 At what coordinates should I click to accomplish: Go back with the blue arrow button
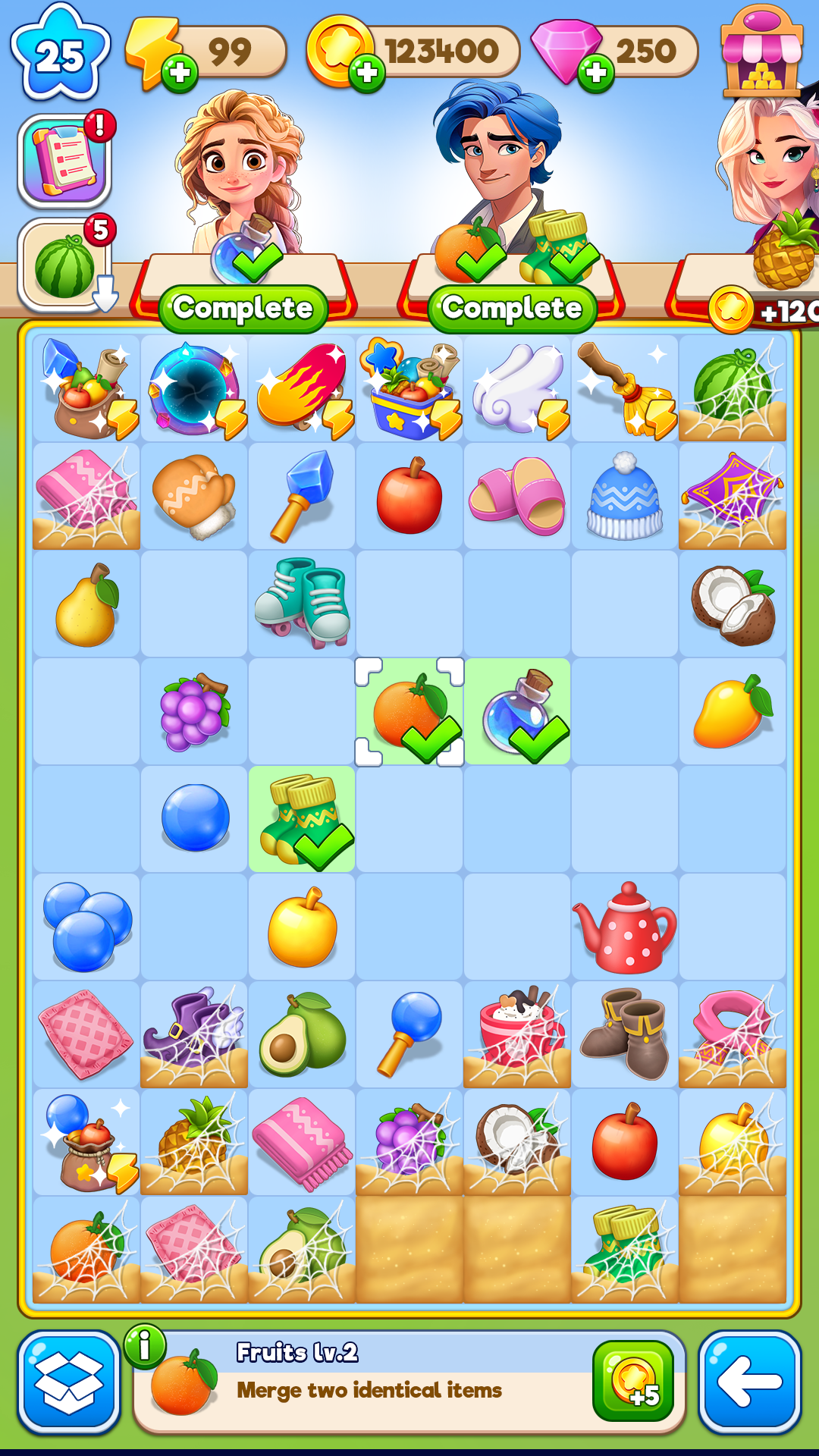coord(749,1382)
